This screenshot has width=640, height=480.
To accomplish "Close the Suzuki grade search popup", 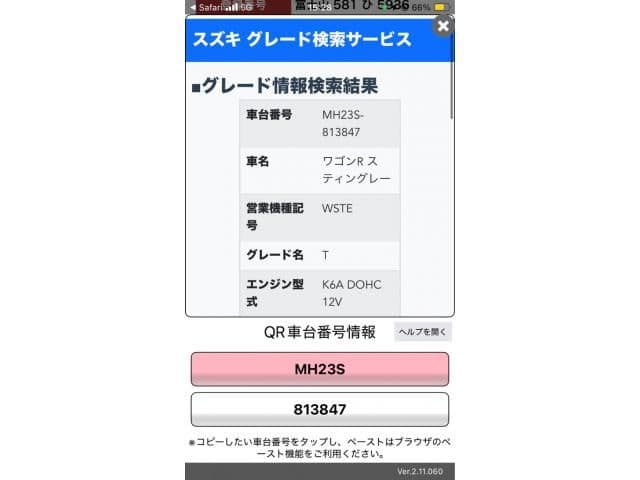I will pos(442,26).
